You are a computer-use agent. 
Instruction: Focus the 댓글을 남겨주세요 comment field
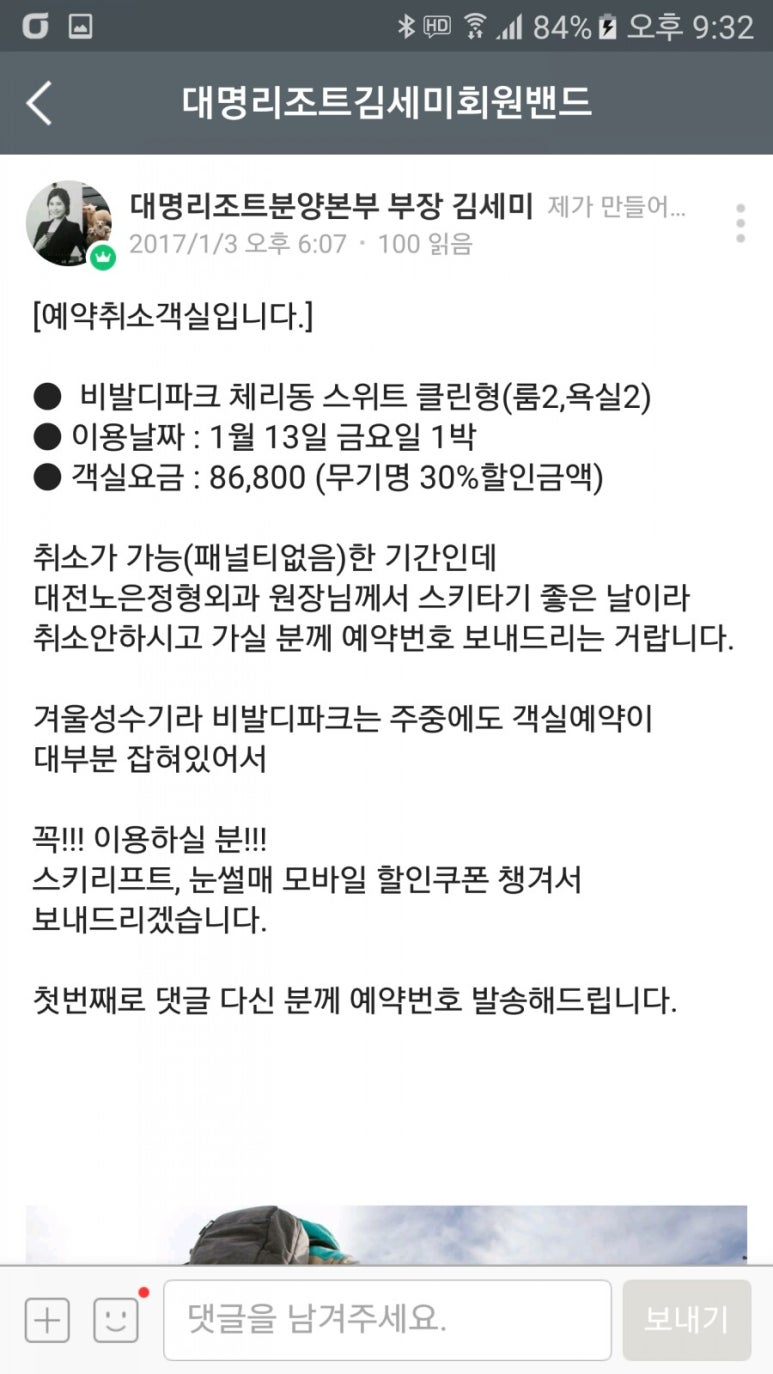[x=387, y=1320]
